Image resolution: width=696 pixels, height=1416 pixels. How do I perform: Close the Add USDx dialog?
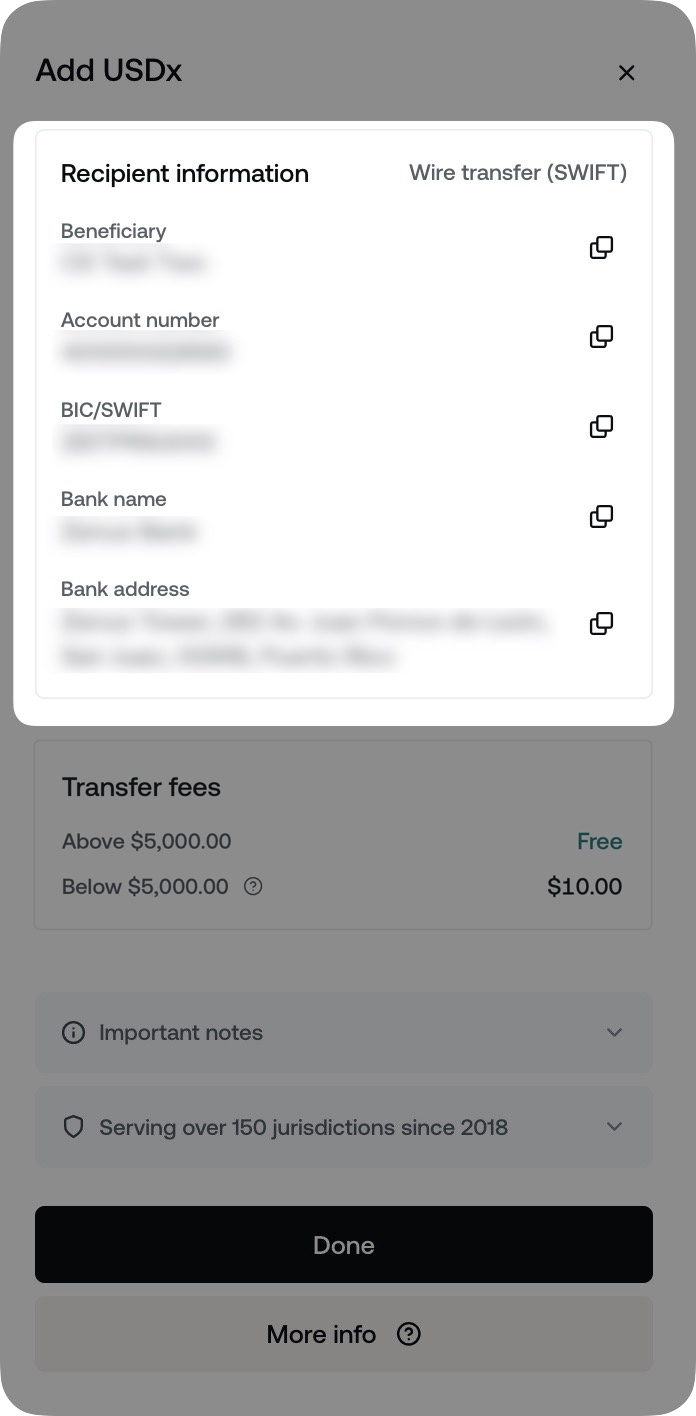coord(626,73)
